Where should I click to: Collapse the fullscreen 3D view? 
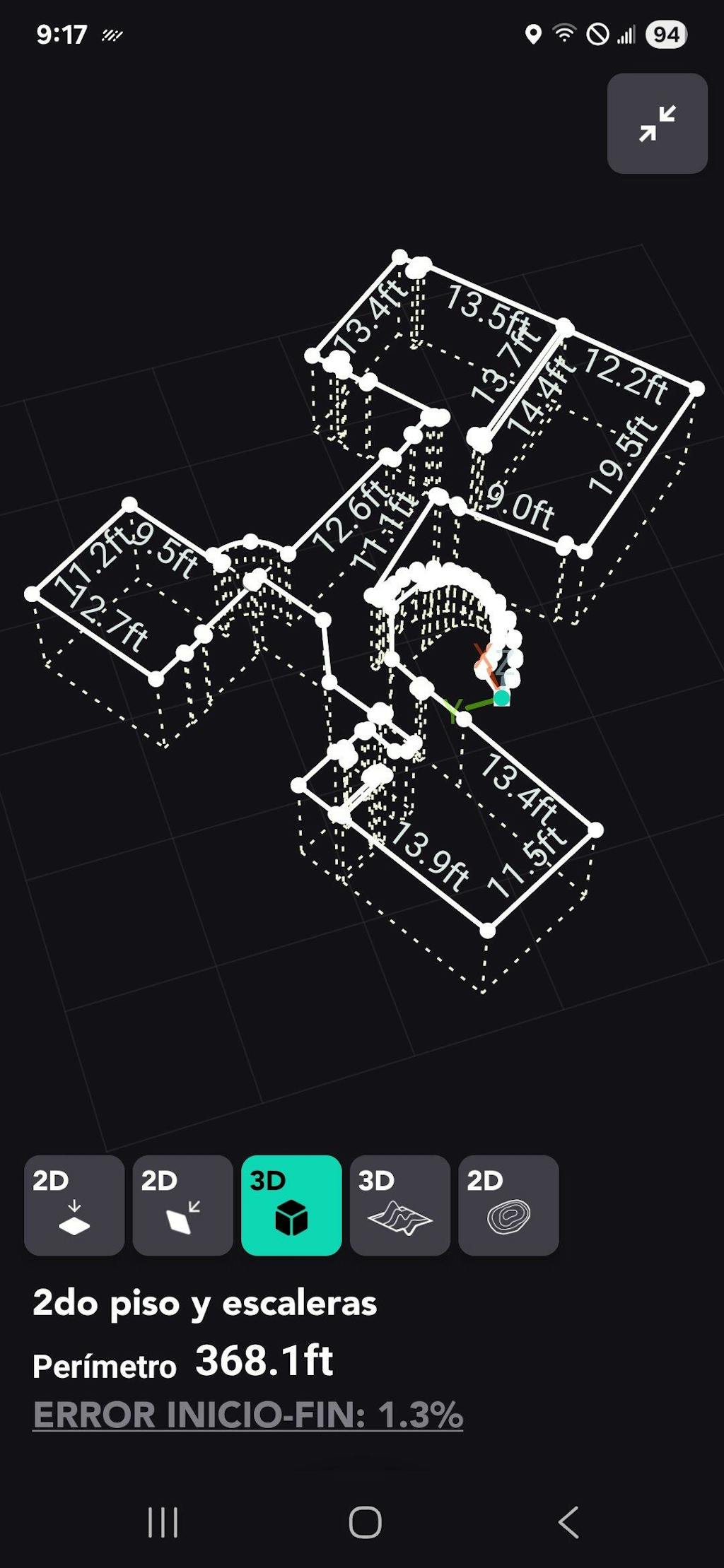tap(657, 124)
